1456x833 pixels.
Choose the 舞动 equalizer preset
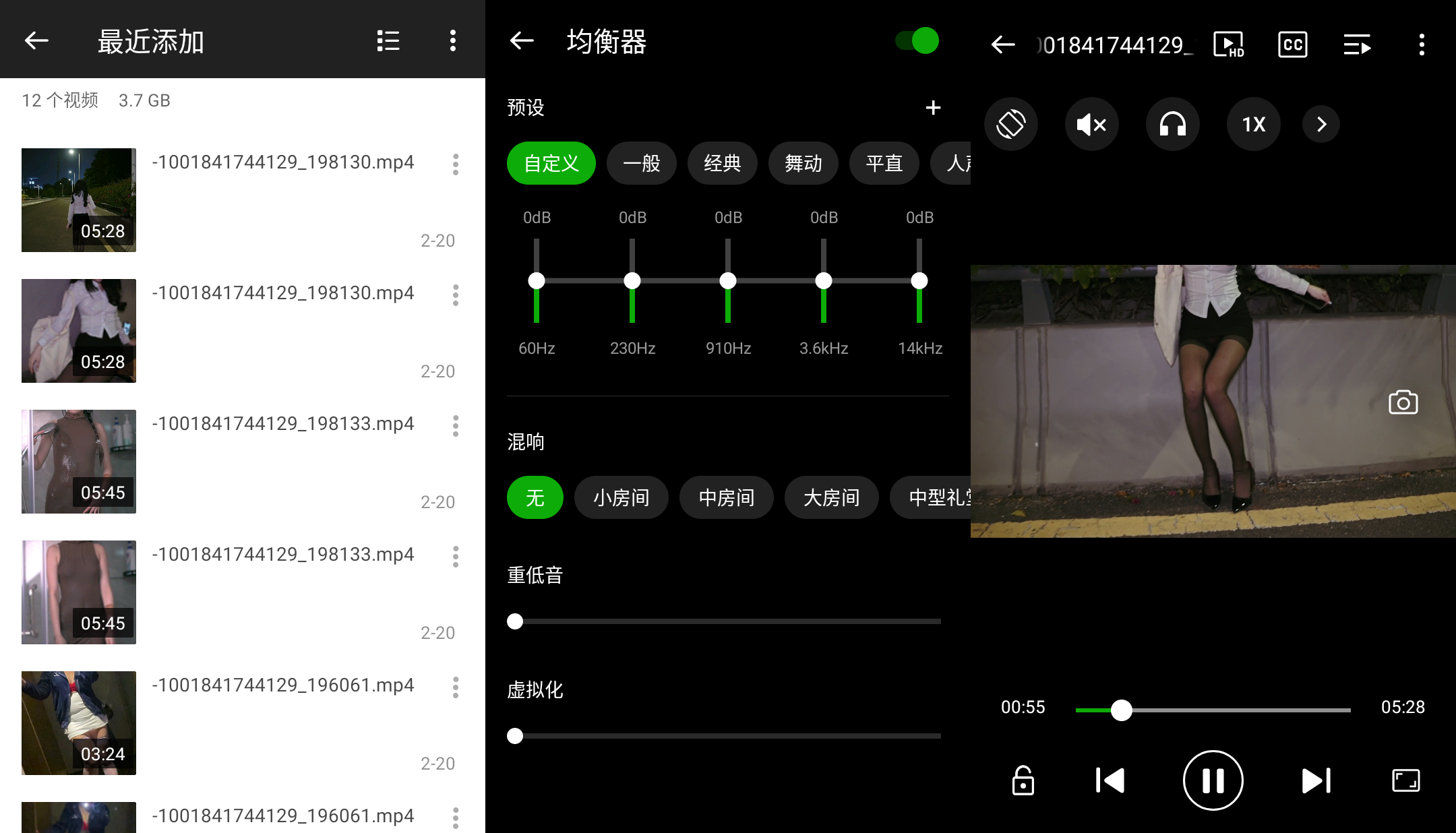pos(803,163)
